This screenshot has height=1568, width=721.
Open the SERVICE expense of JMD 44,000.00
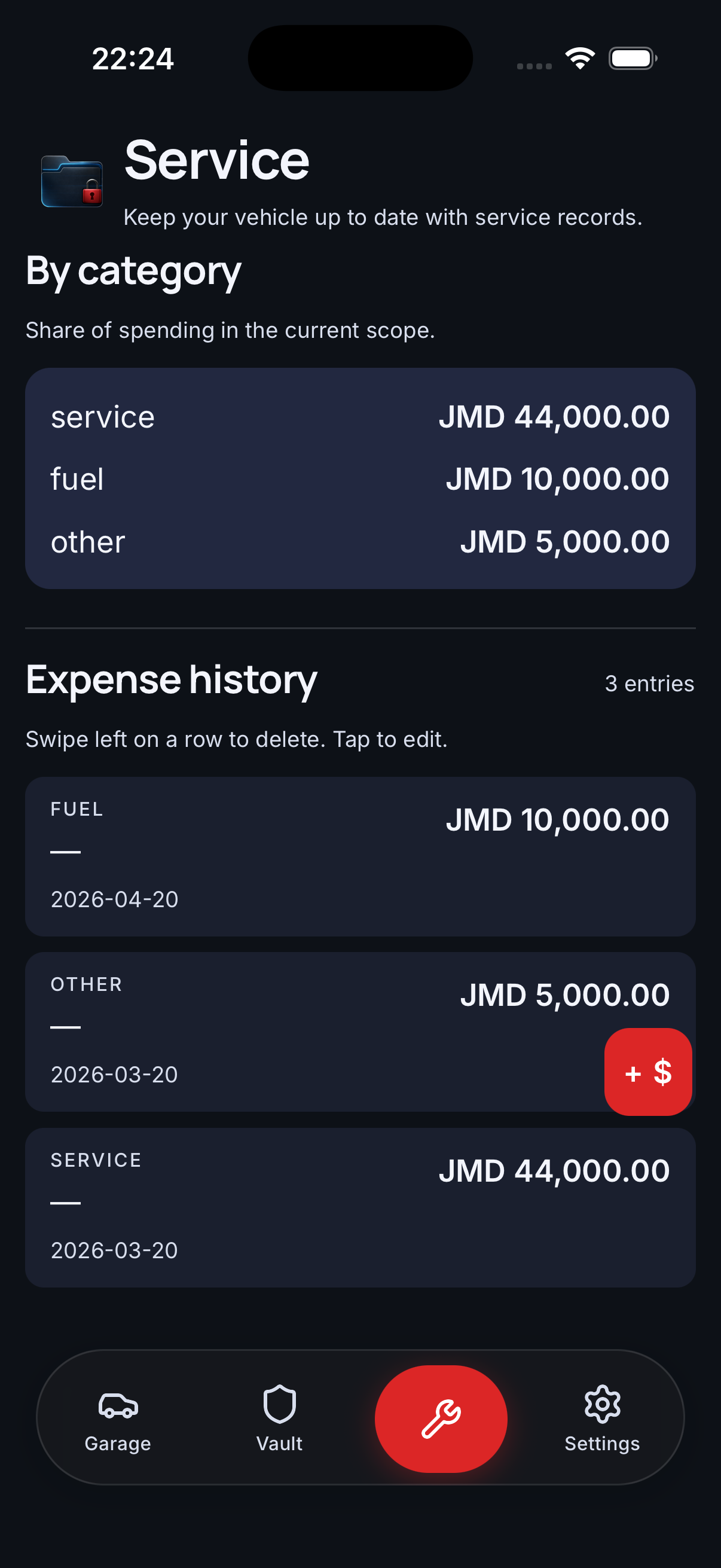pos(360,1207)
